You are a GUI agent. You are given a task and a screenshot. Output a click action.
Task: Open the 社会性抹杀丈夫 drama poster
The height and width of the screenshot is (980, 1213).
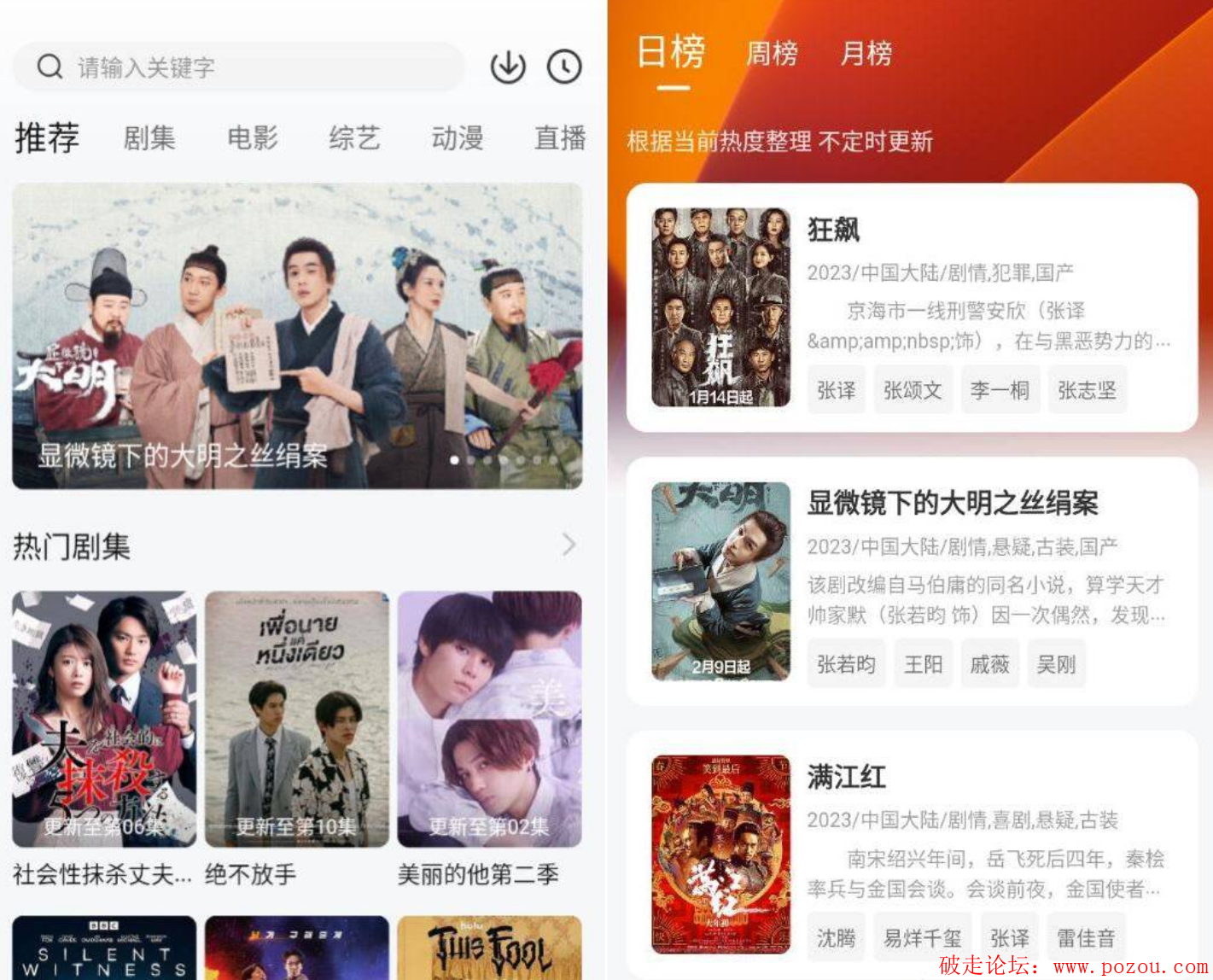(x=104, y=719)
